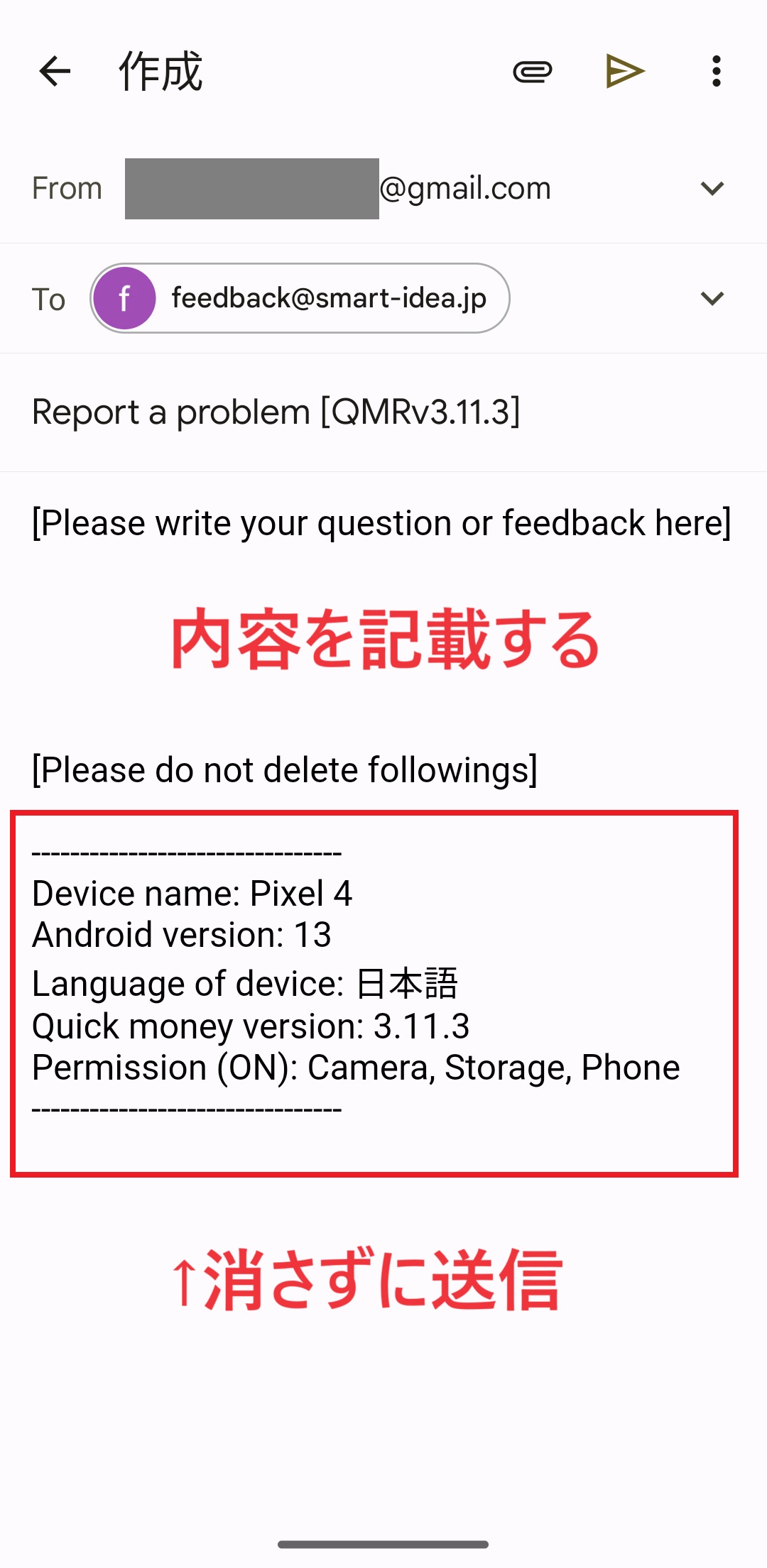Send the email
767x1568 pixels.
625,71
